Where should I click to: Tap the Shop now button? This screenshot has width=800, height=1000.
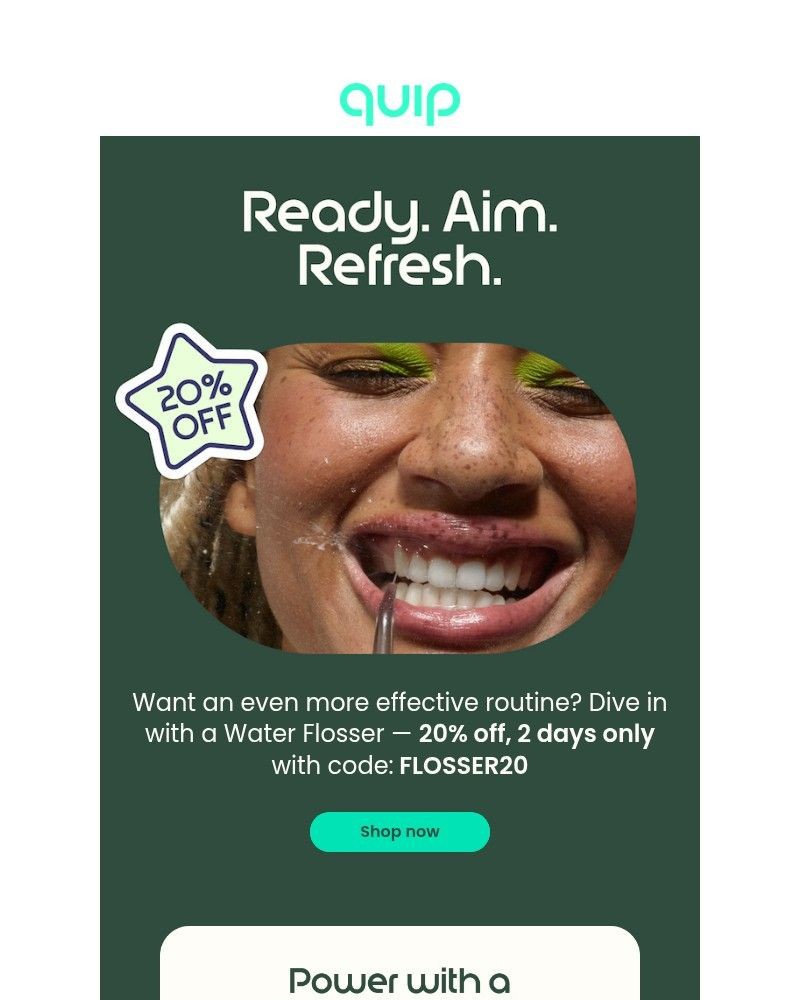click(x=399, y=832)
